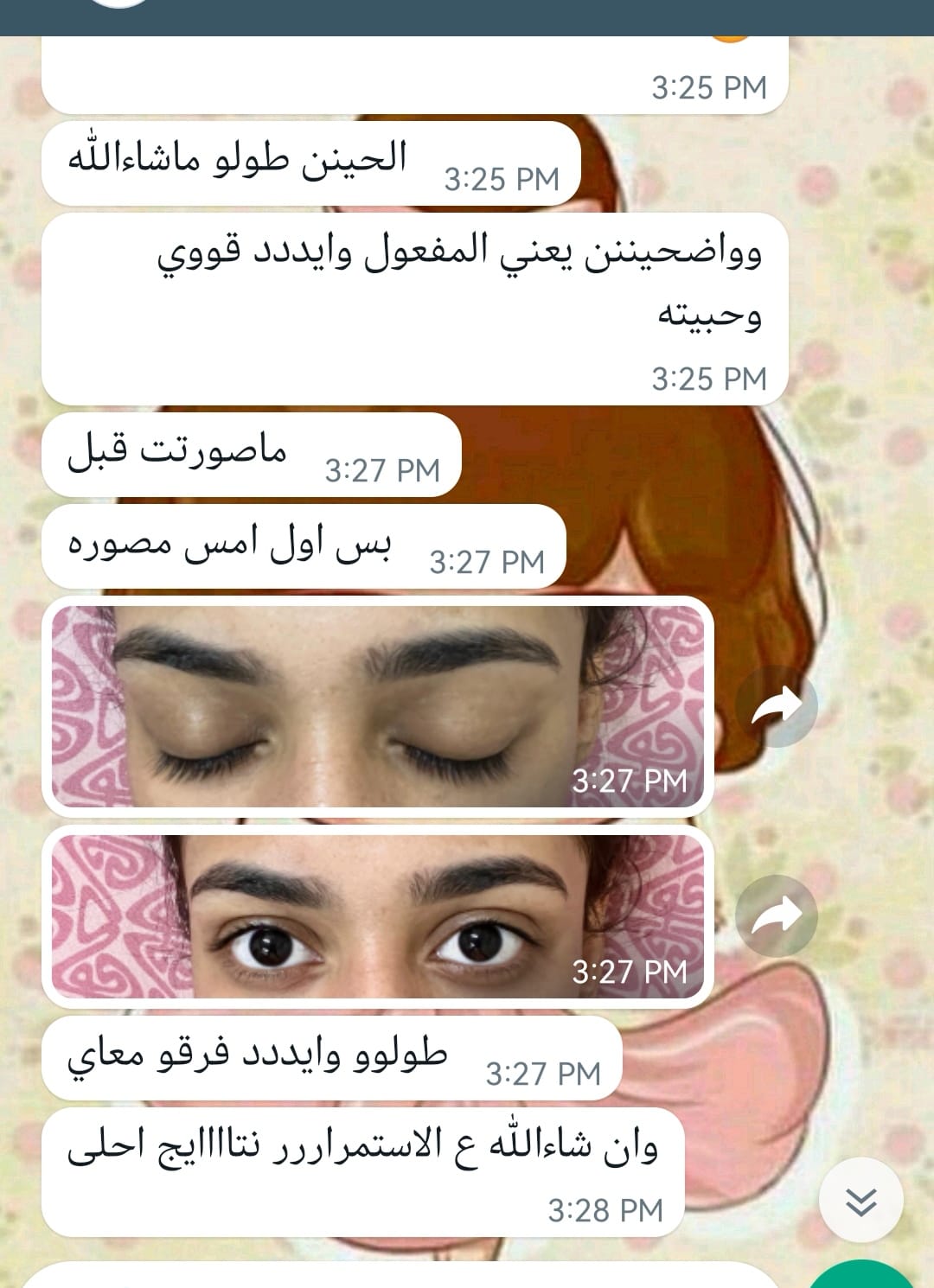Jump to the latest messages

coord(860,1201)
